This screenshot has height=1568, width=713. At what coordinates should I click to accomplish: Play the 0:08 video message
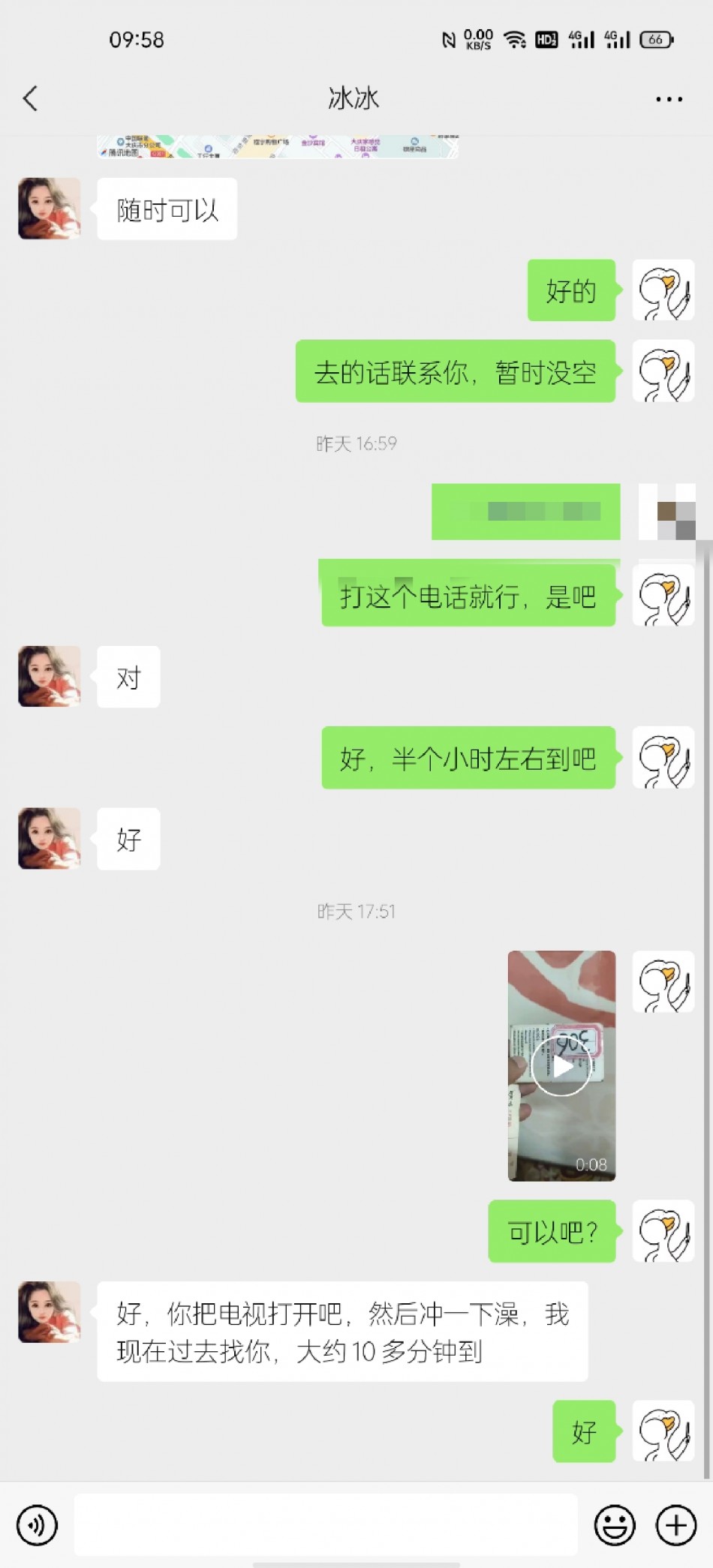pyautogui.click(x=561, y=1066)
